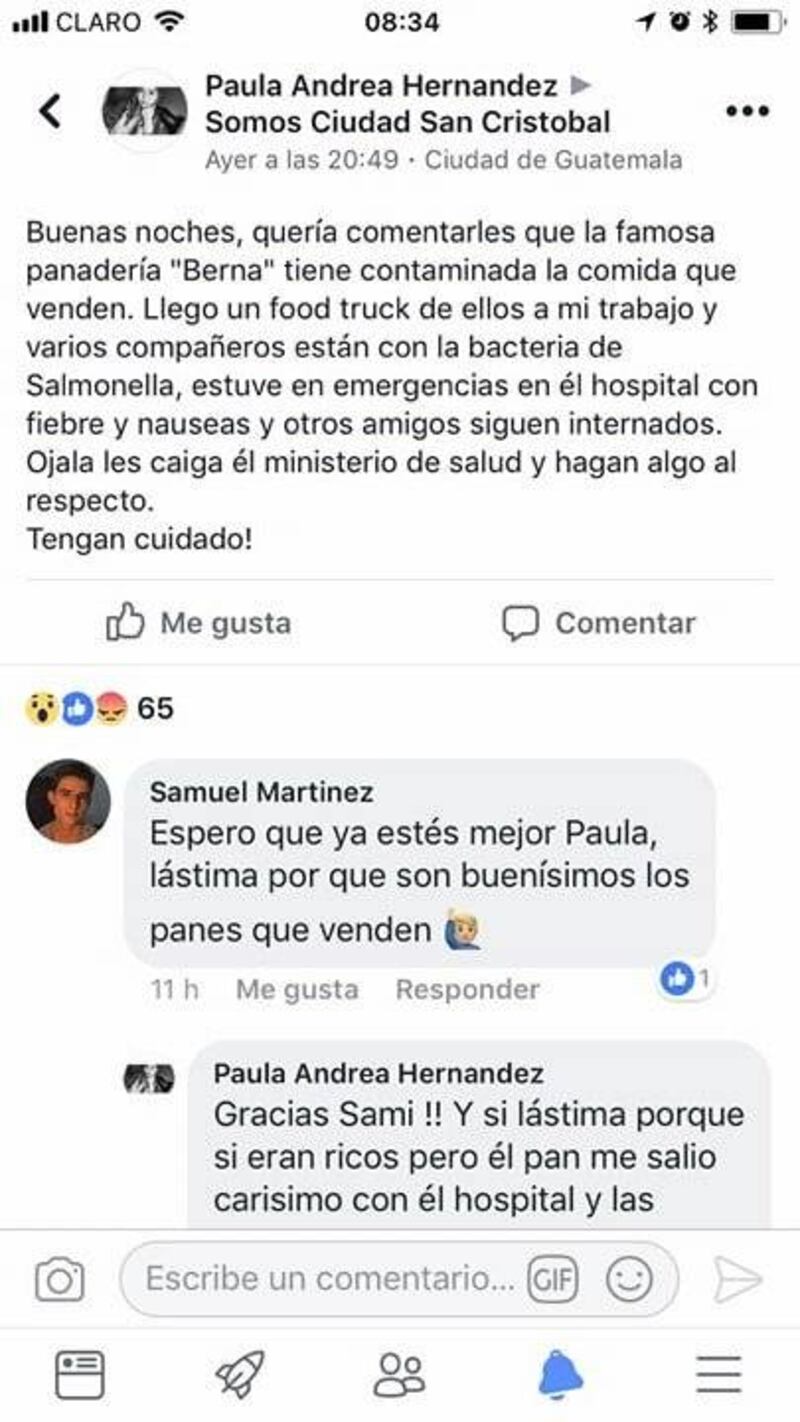Open the emoji smiley picker
Image resolution: width=800 pixels, height=1422 pixels.
(630, 1280)
